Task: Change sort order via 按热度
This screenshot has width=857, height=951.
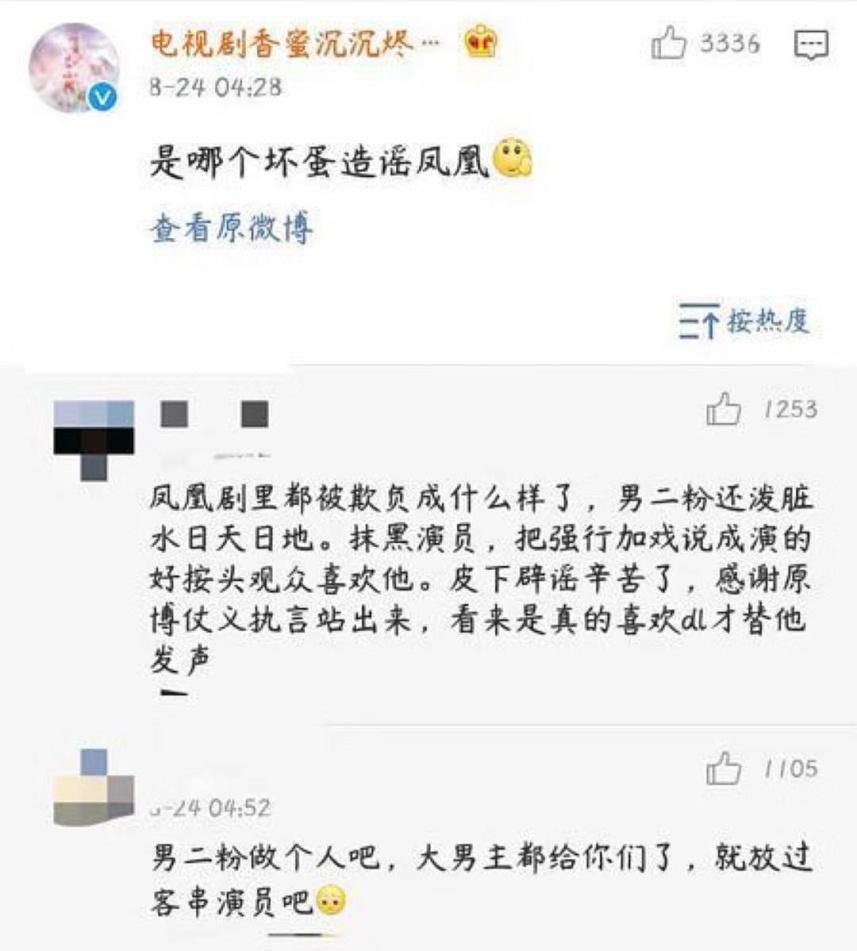Action: point(744,320)
